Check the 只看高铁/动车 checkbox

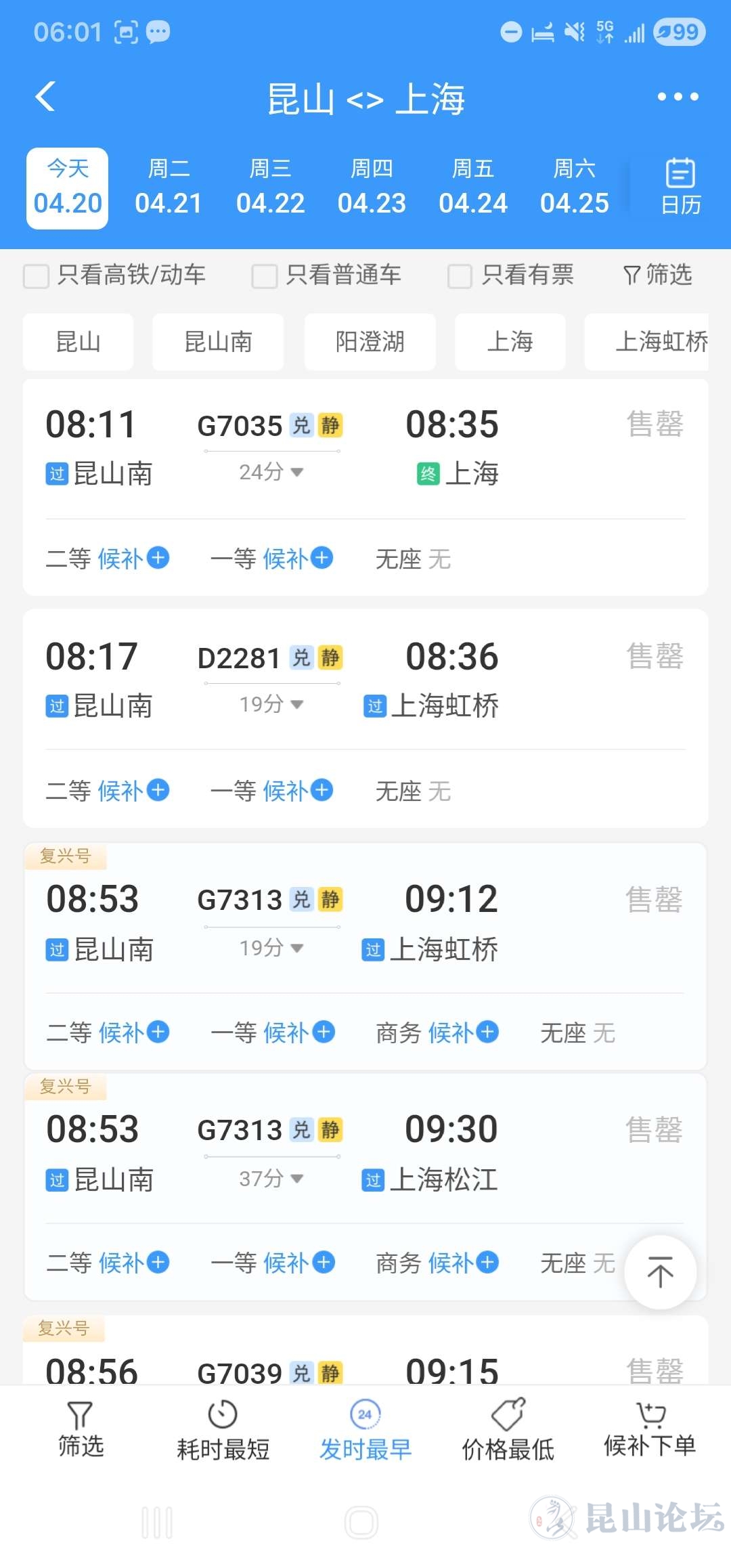click(37, 276)
